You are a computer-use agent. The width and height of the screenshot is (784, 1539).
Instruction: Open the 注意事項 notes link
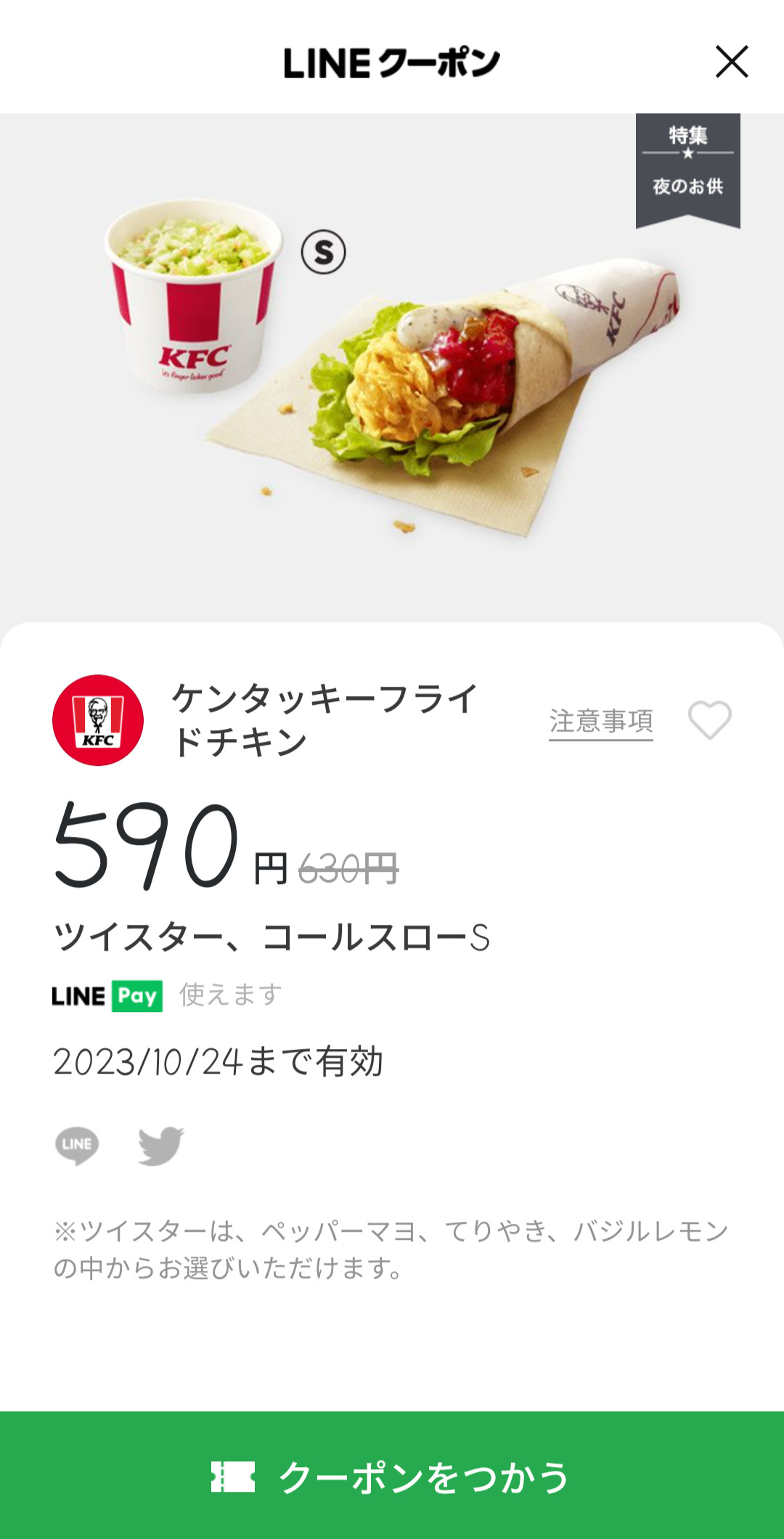tap(600, 722)
